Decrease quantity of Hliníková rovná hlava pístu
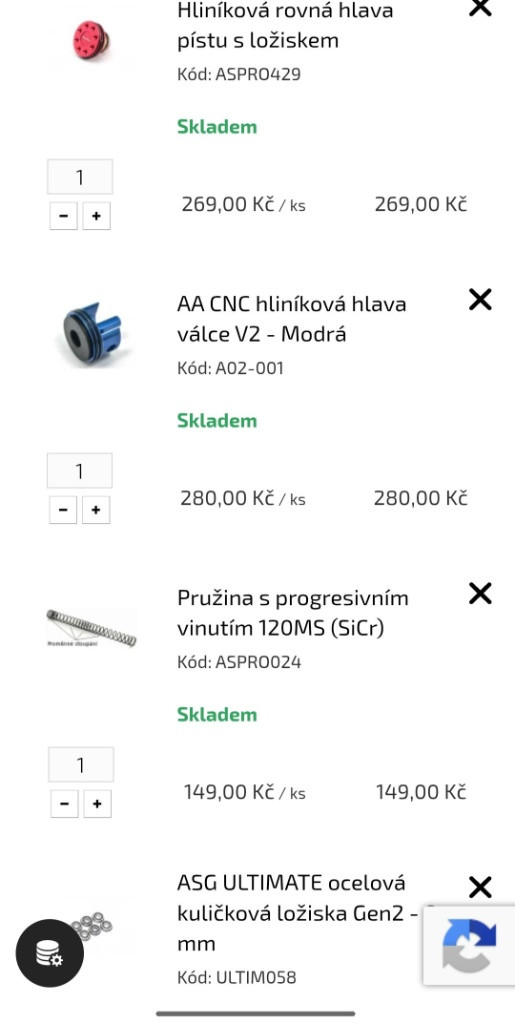 click(x=63, y=216)
